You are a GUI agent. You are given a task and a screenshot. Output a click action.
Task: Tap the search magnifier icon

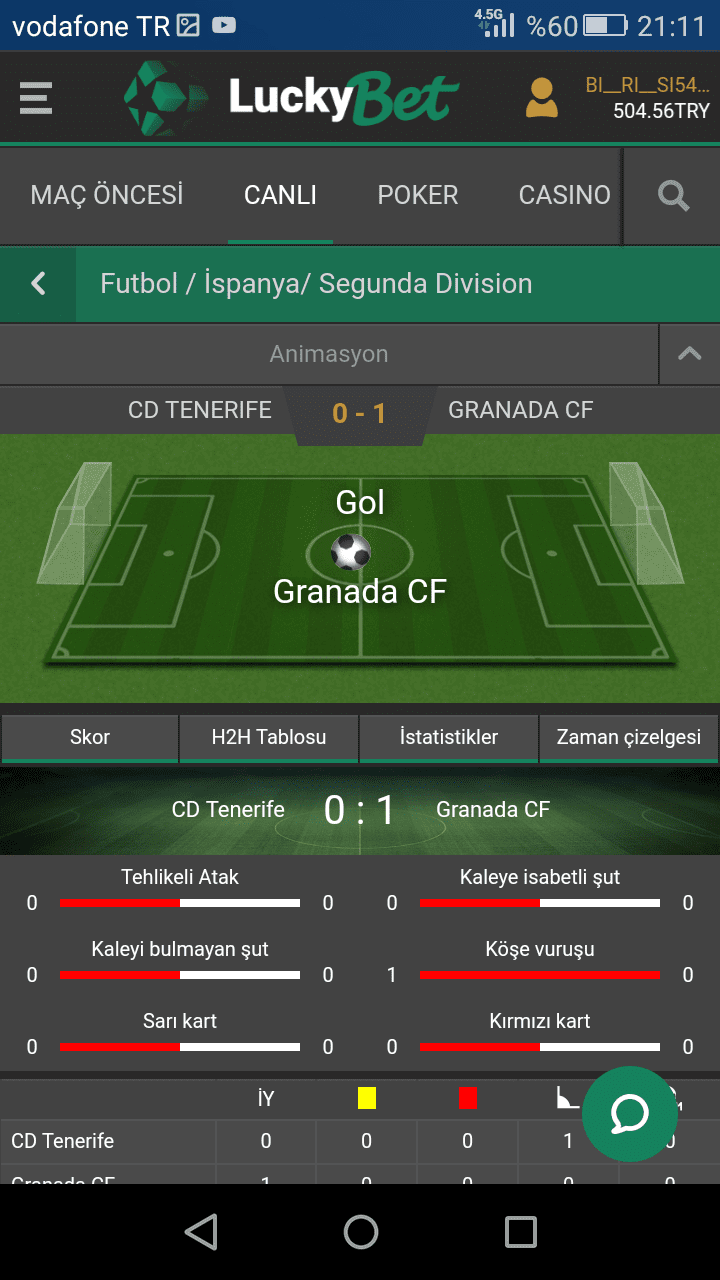pyautogui.click(x=674, y=196)
